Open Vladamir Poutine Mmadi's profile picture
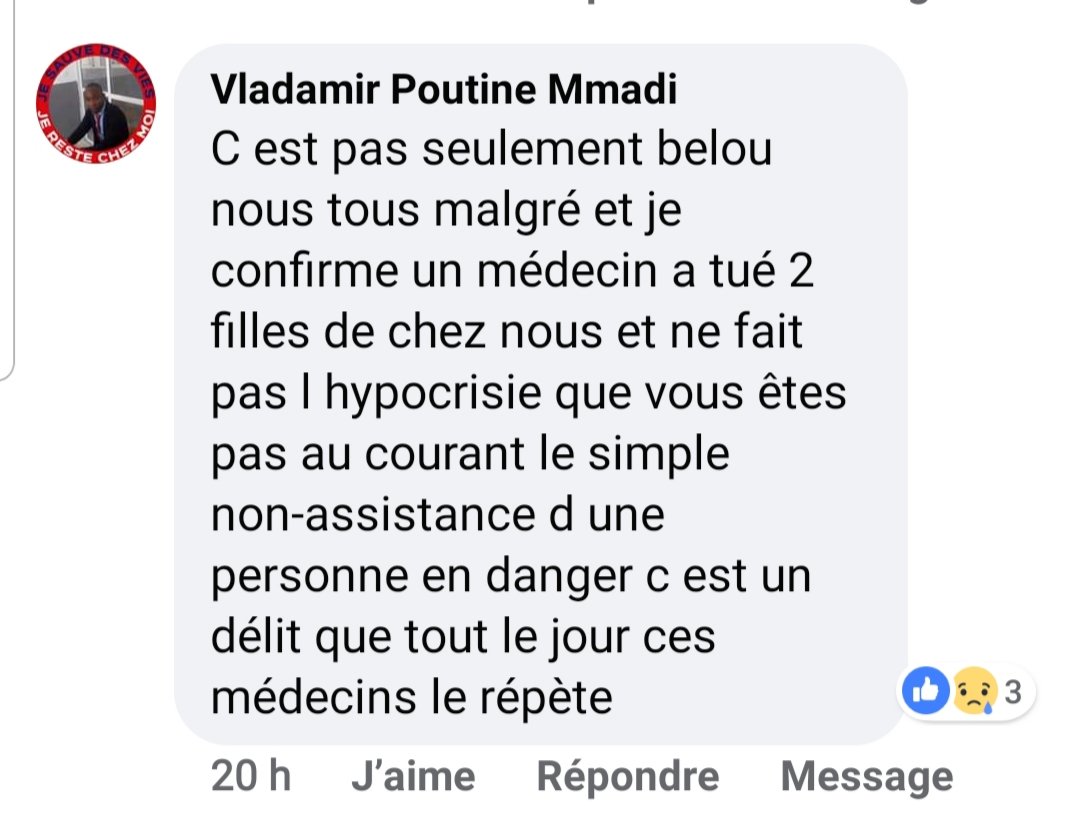 (x=97, y=105)
